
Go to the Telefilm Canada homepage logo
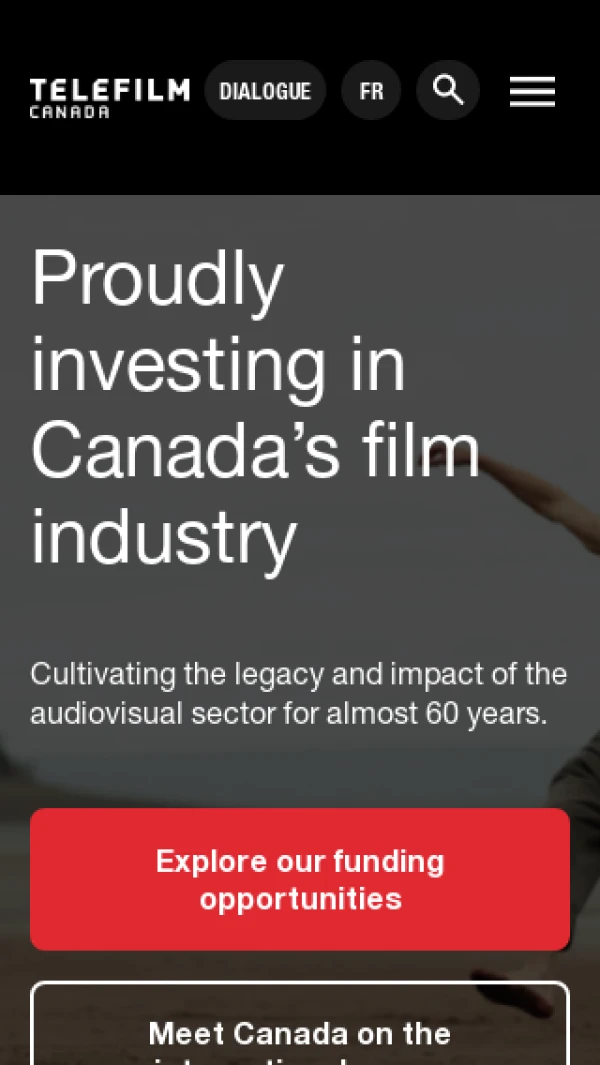click(x=109, y=97)
